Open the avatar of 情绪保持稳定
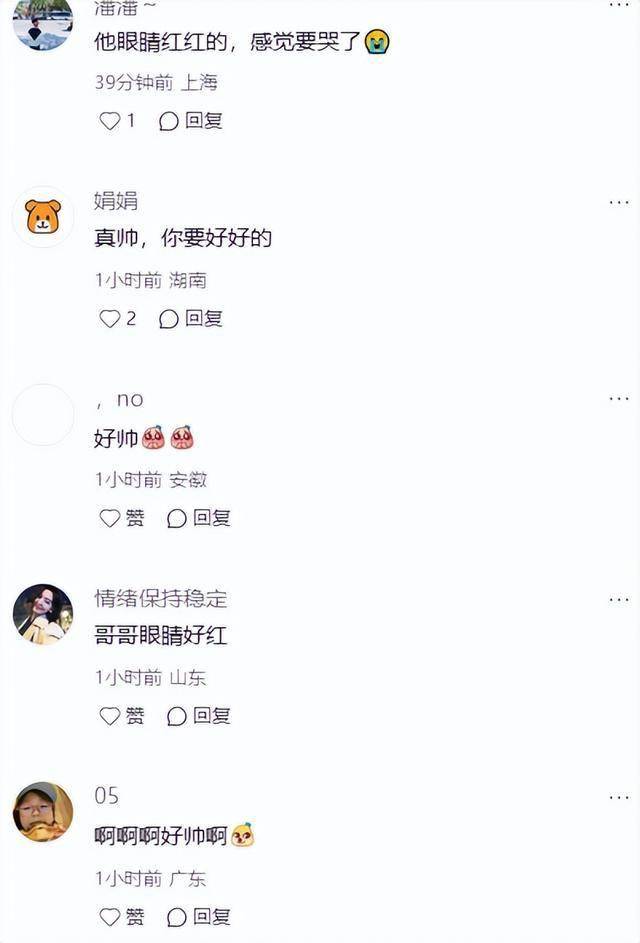This screenshot has width=640, height=943. pos(43,614)
